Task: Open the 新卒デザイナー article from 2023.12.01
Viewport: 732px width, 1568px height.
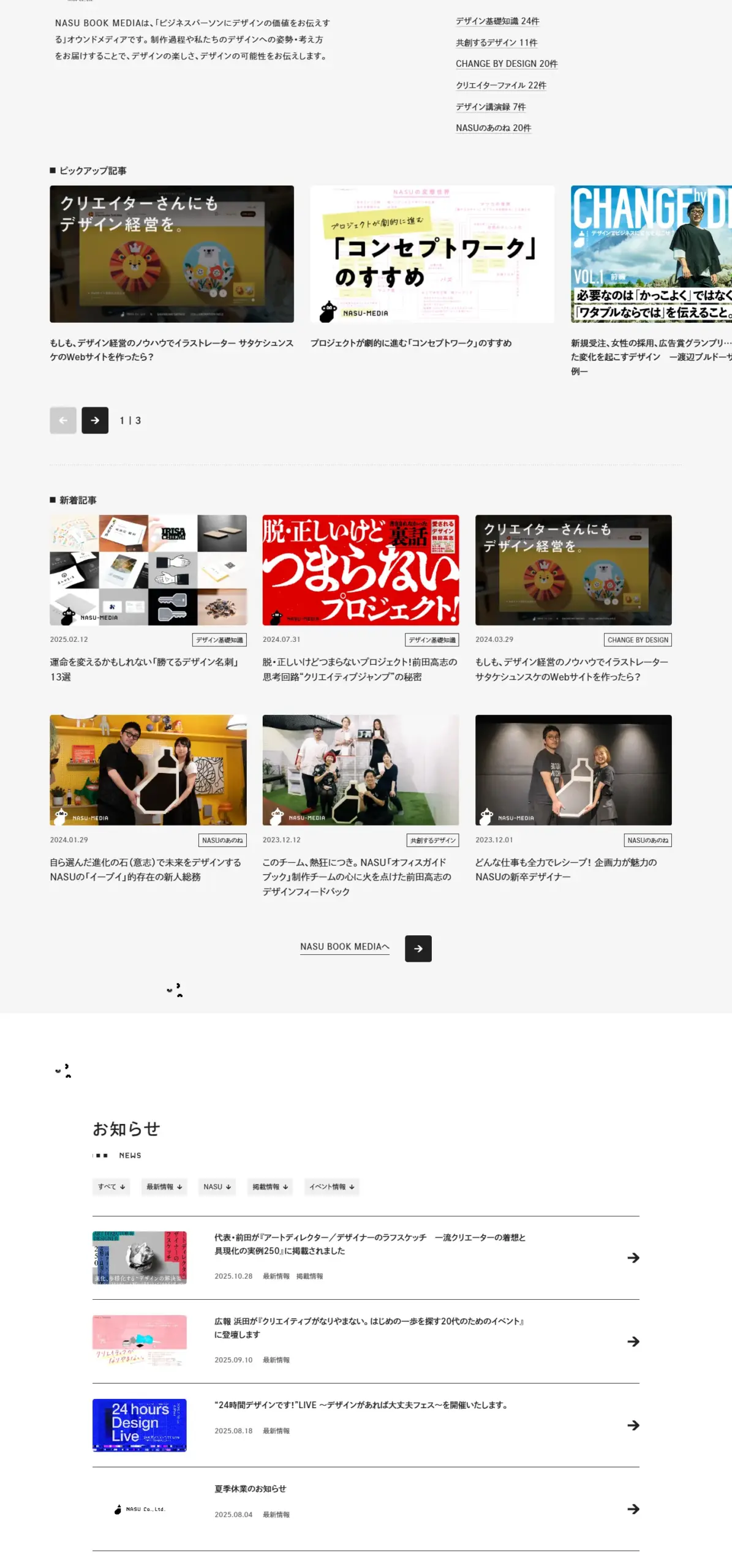Action: (x=573, y=769)
